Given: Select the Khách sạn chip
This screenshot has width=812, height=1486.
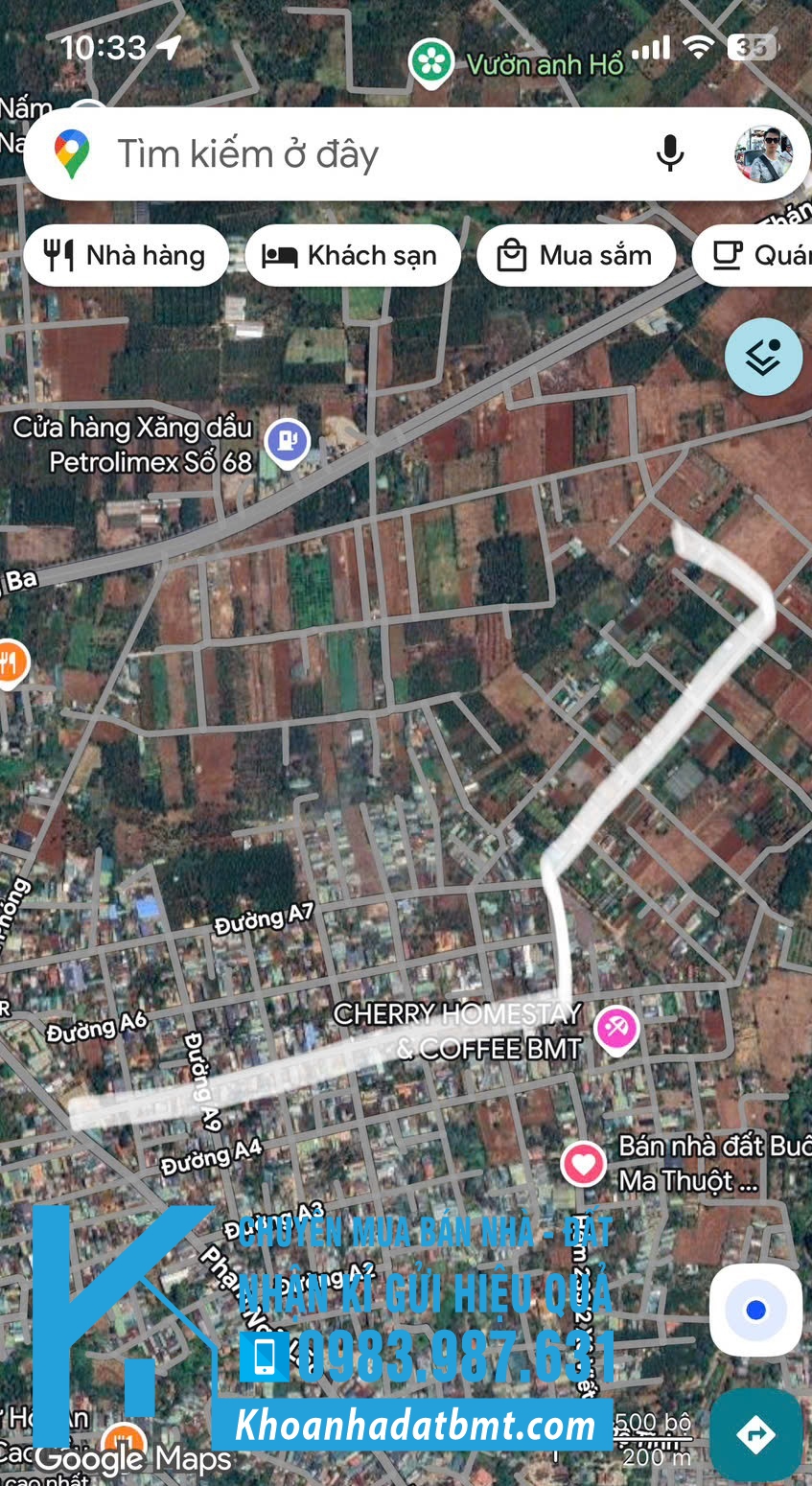Looking at the screenshot, I should (353, 256).
